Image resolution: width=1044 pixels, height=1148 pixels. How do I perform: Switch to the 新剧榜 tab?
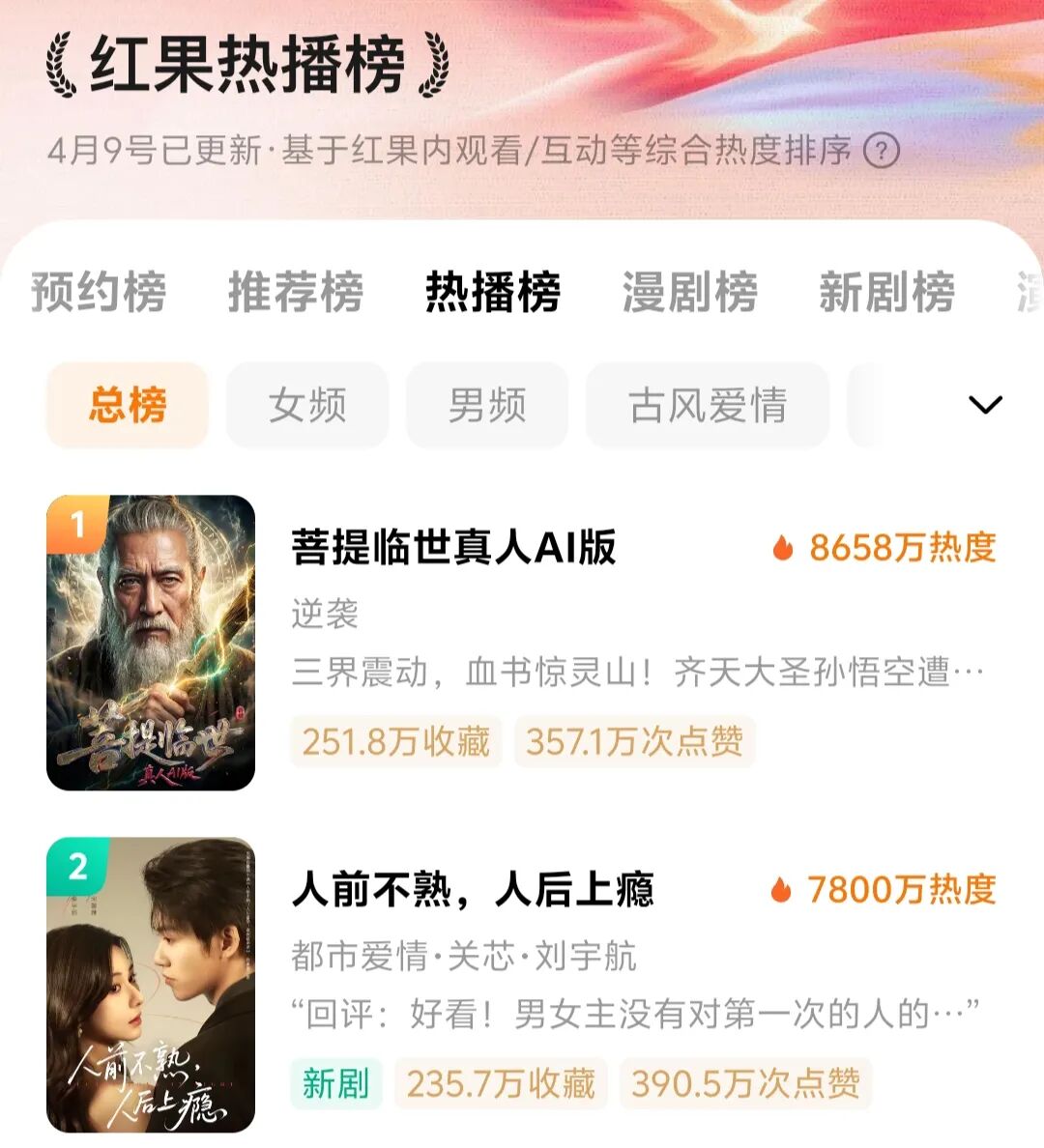click(887, 293)
